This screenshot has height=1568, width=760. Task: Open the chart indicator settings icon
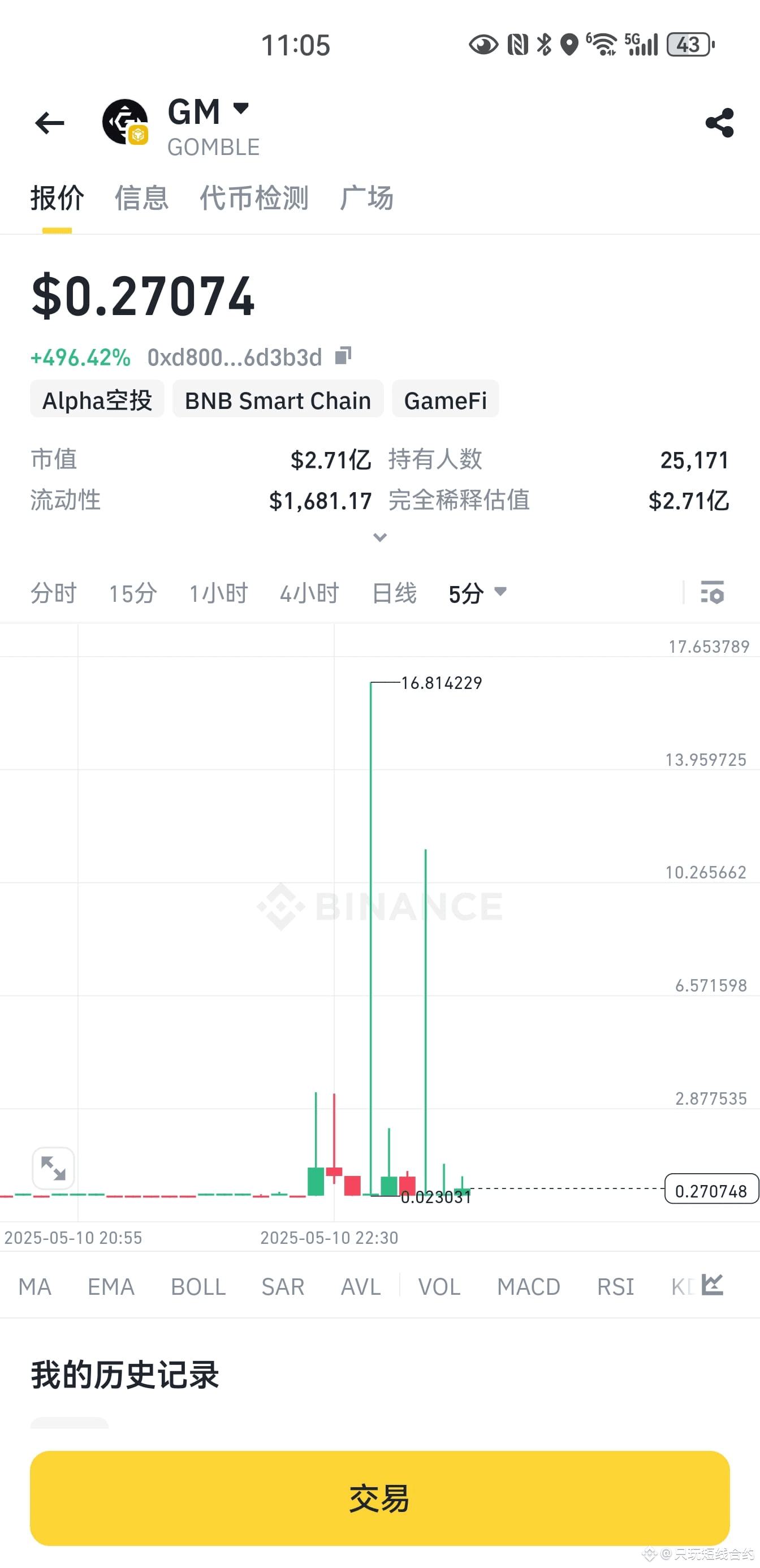(712, 592)
